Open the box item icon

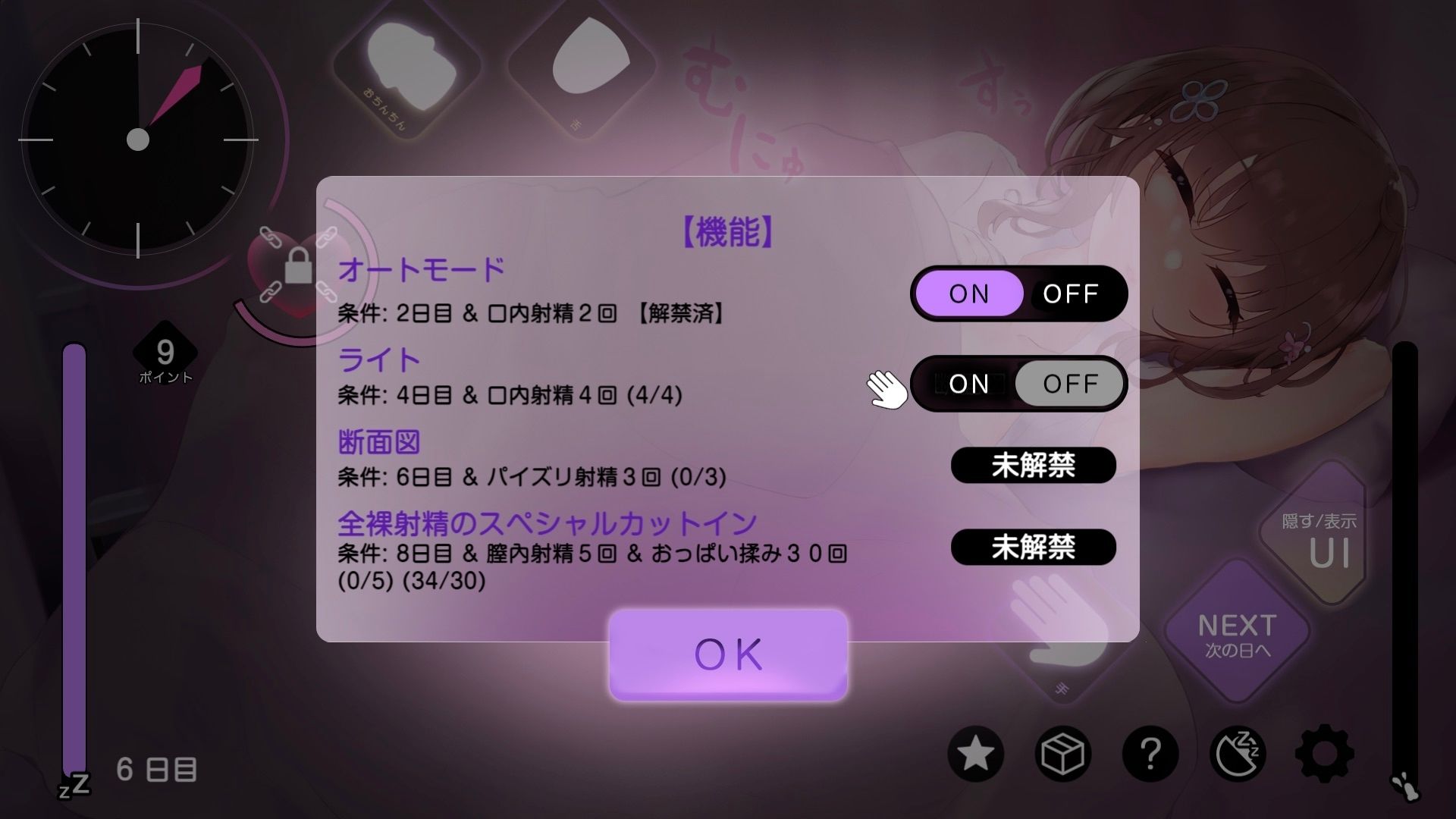pos(1062,754)
